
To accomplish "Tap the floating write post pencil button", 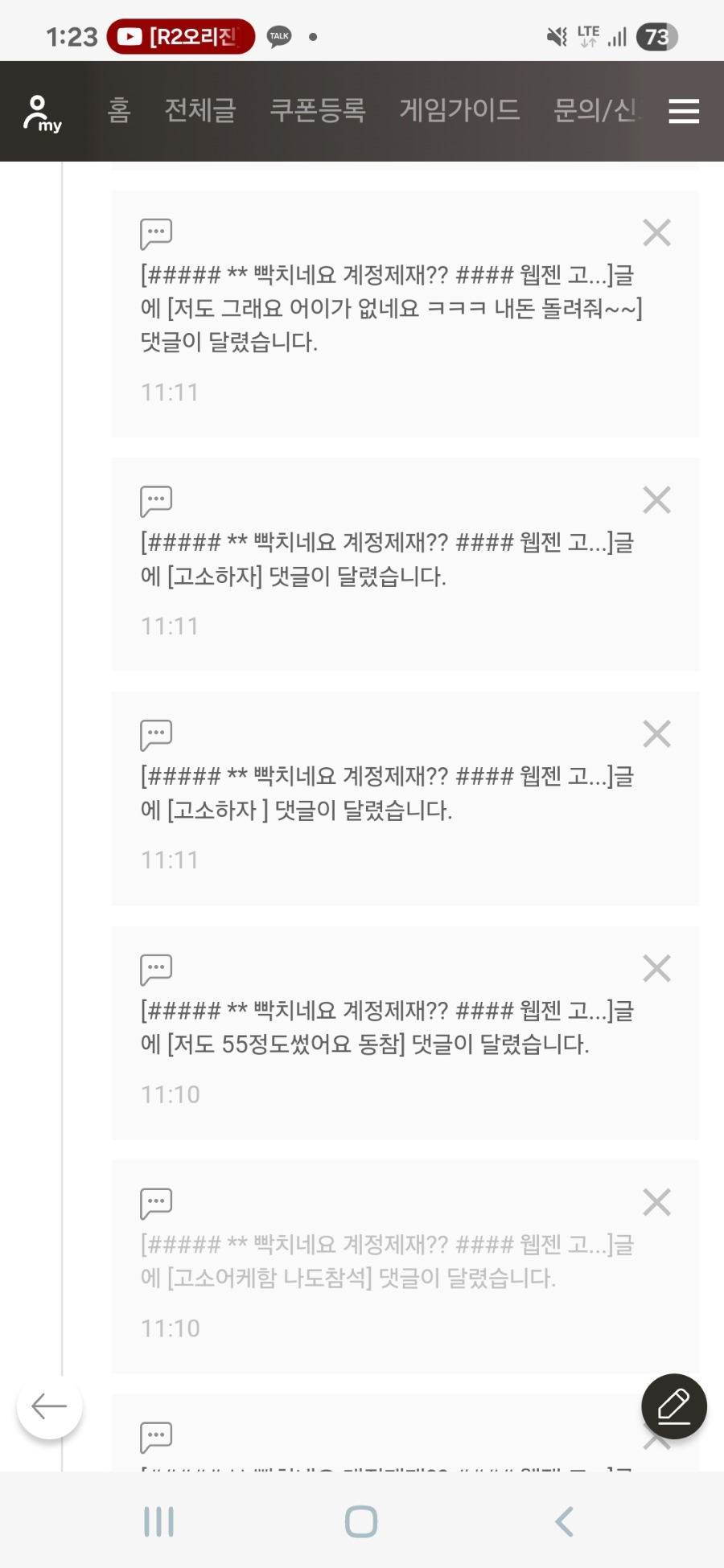I will pyautogui.click(x=674, y=1406).
